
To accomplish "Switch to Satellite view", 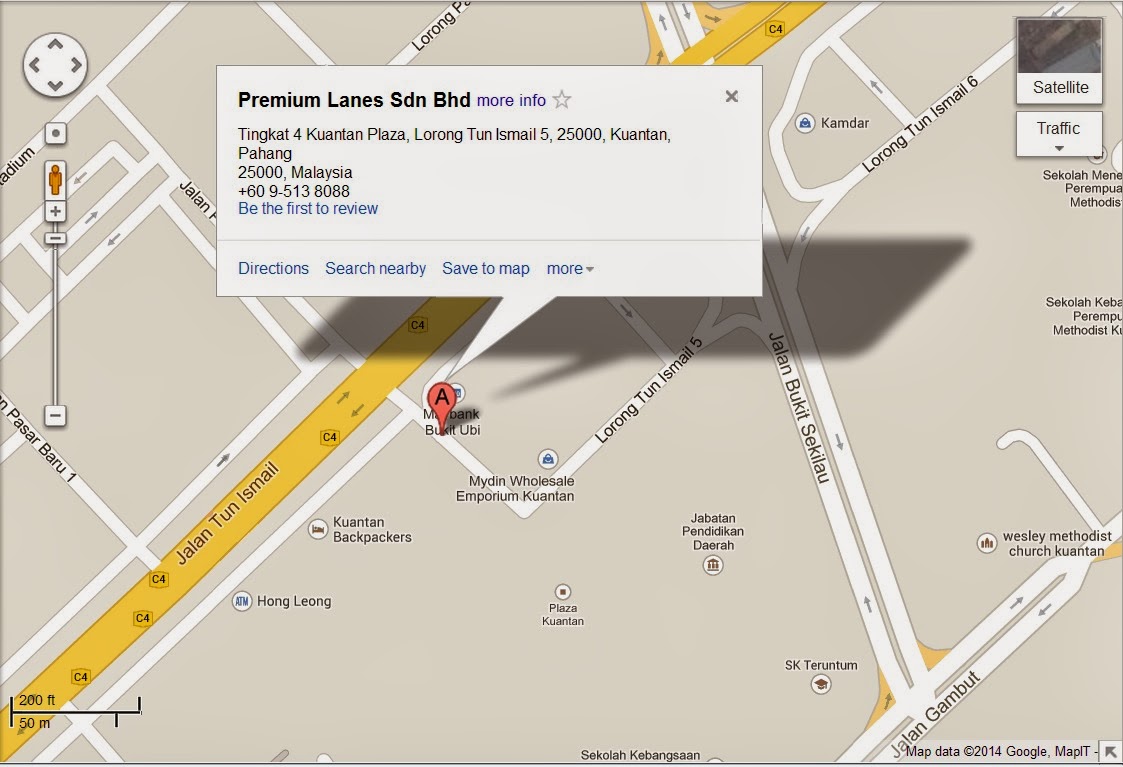I will click(x=1060, y=62).
